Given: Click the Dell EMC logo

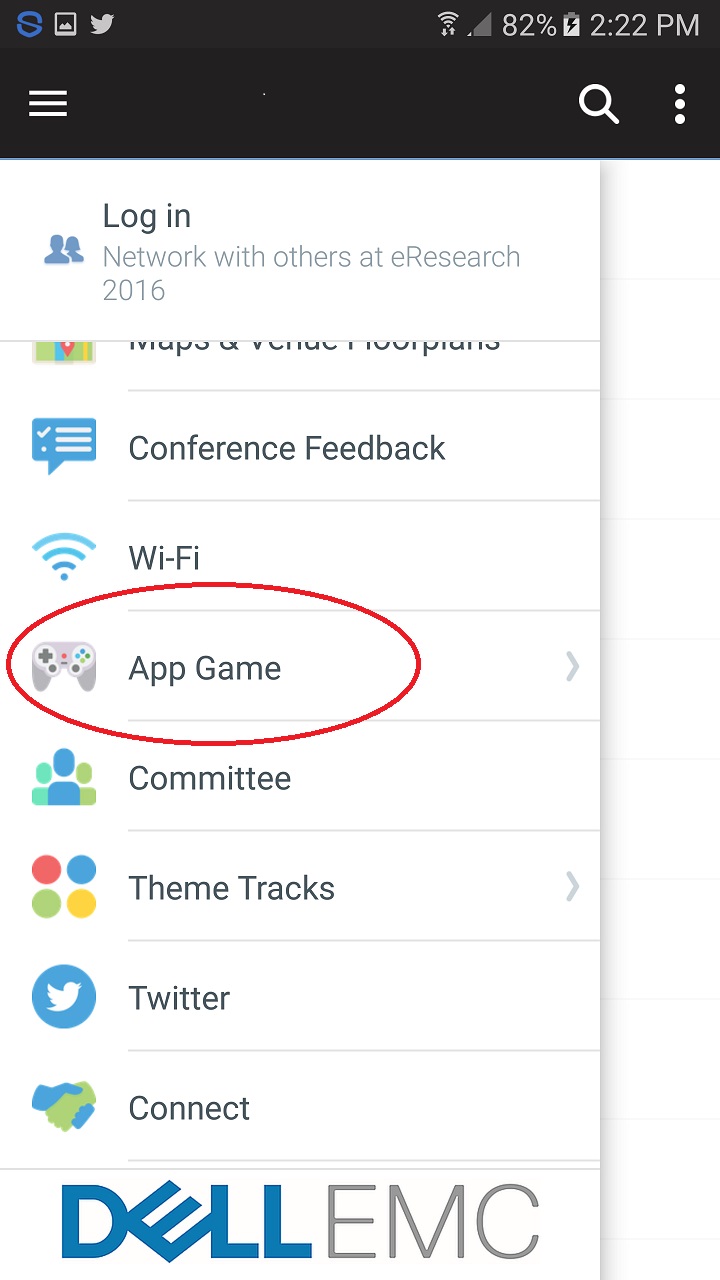Looking at the screenshot, I should coord(300,1220).
